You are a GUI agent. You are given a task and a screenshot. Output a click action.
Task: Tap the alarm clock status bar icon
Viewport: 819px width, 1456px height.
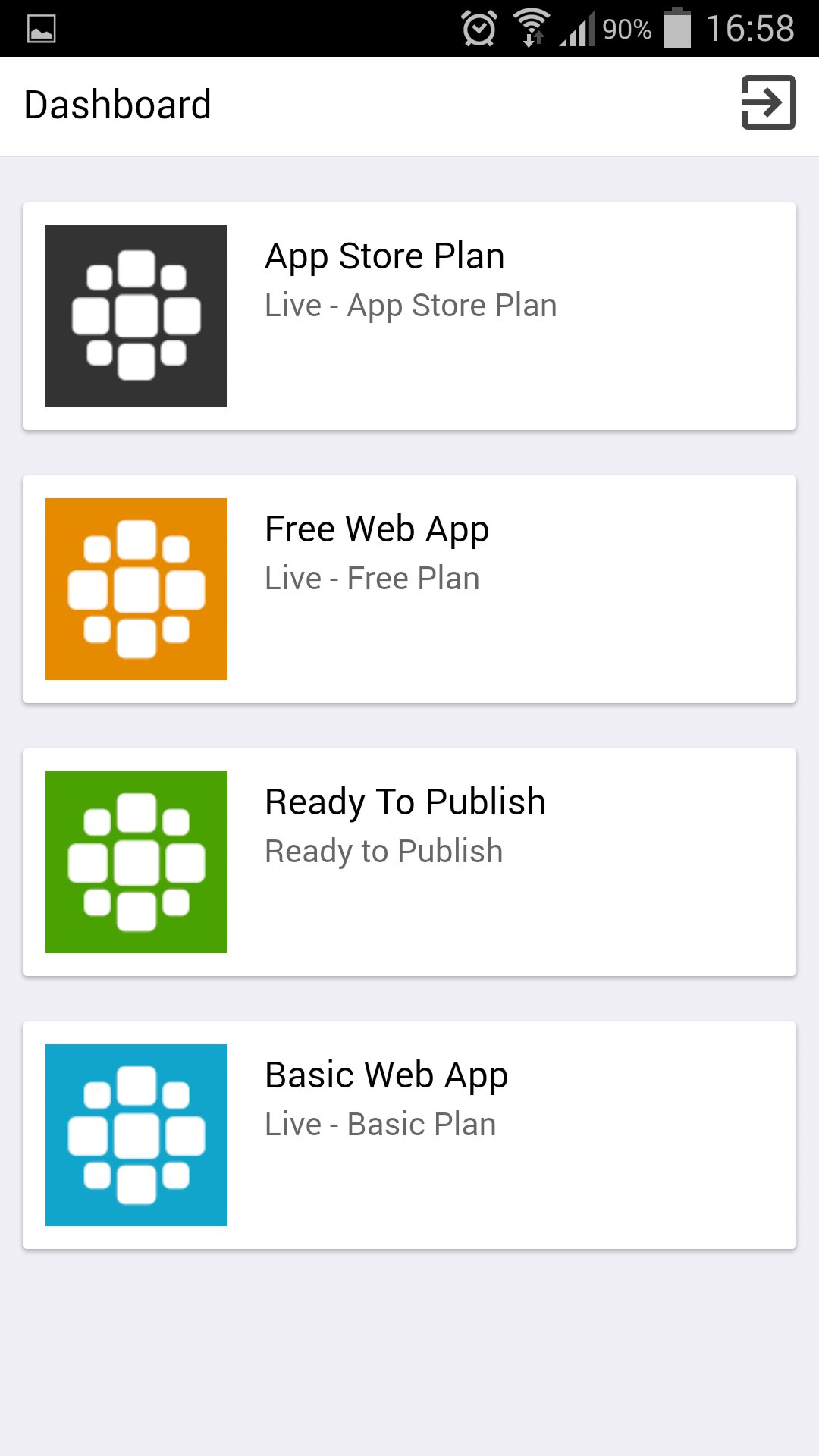(478, 27)
